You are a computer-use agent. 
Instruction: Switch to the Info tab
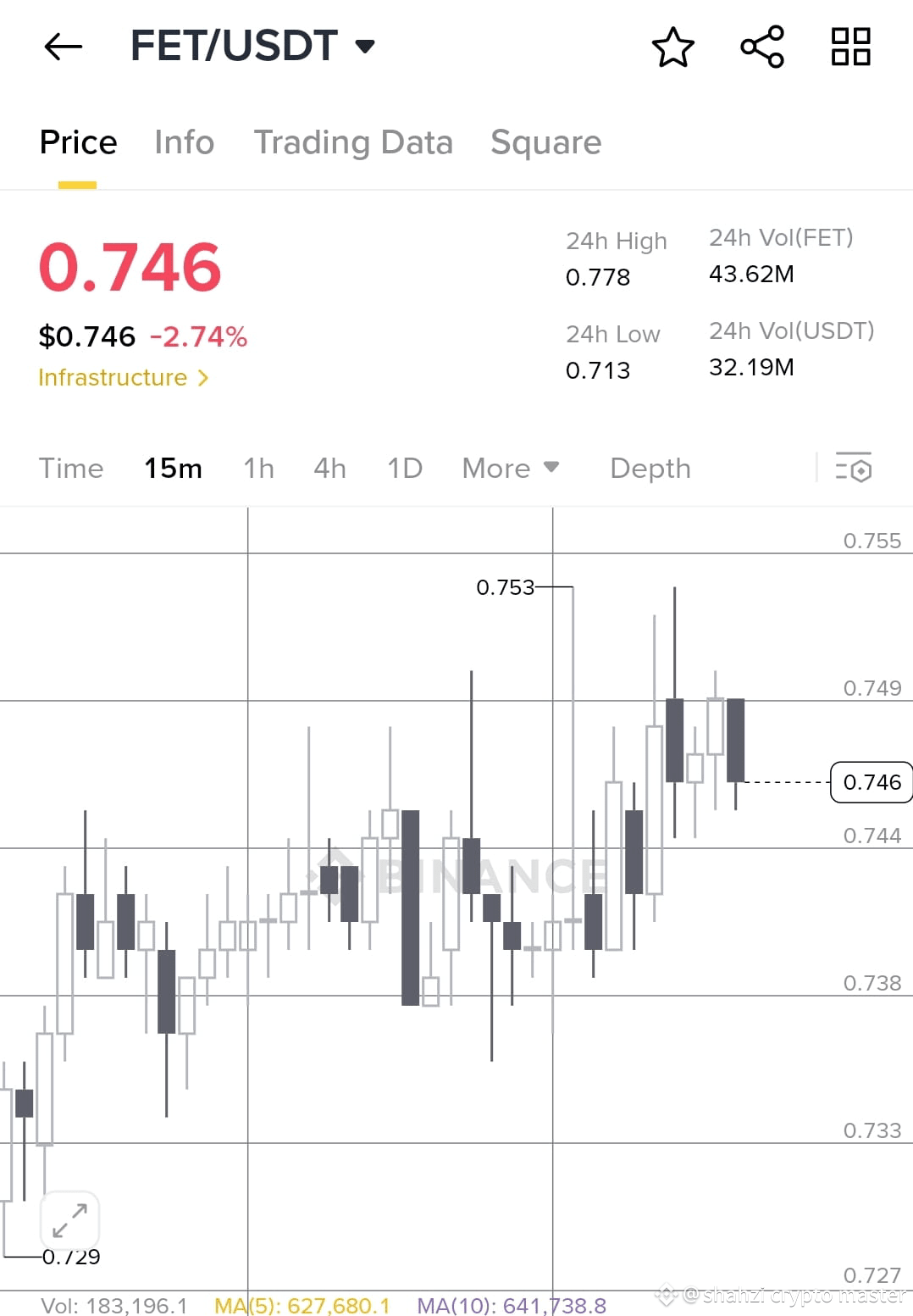(183, 142)
